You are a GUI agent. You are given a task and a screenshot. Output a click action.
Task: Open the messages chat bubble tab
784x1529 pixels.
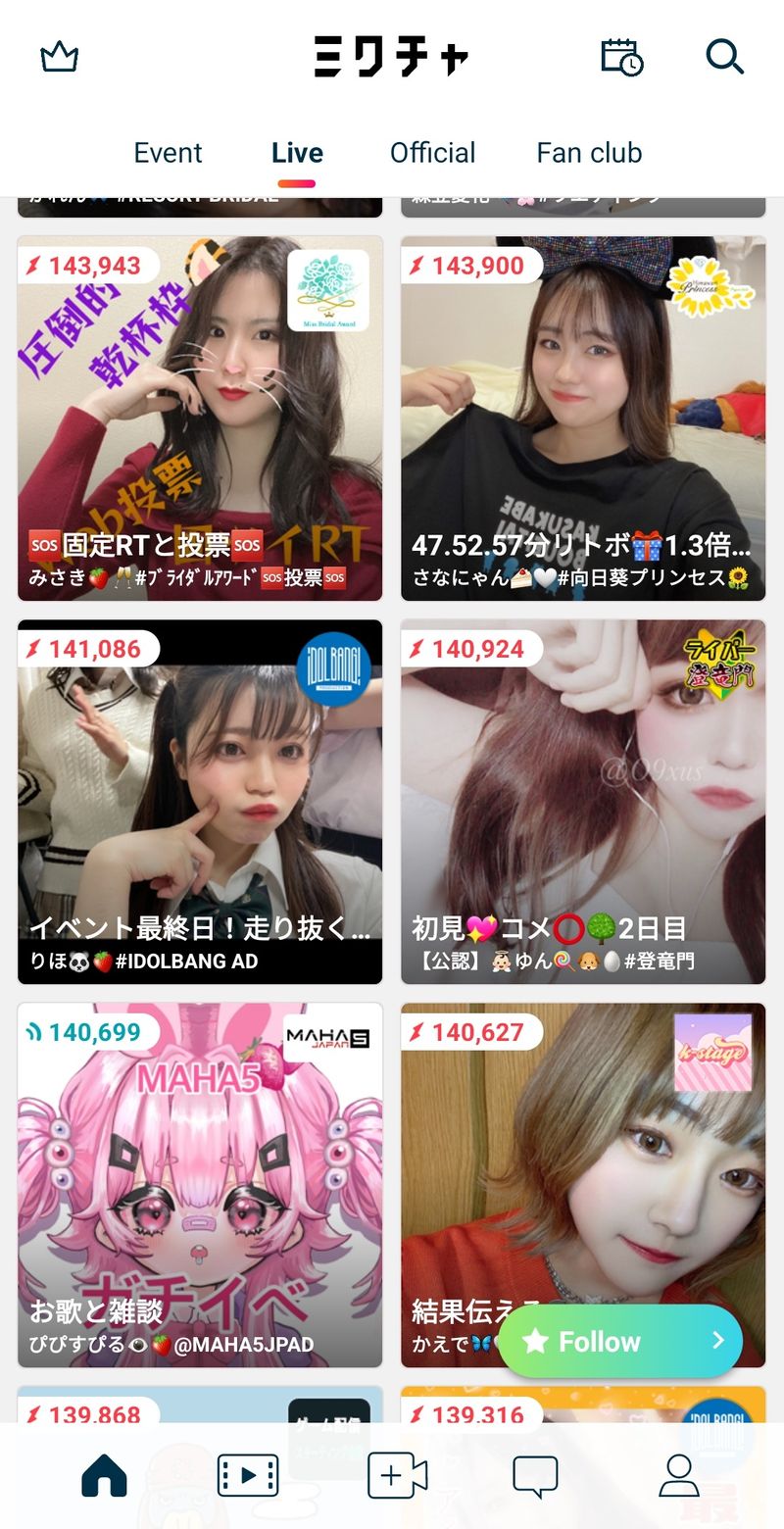(535, 1475)
